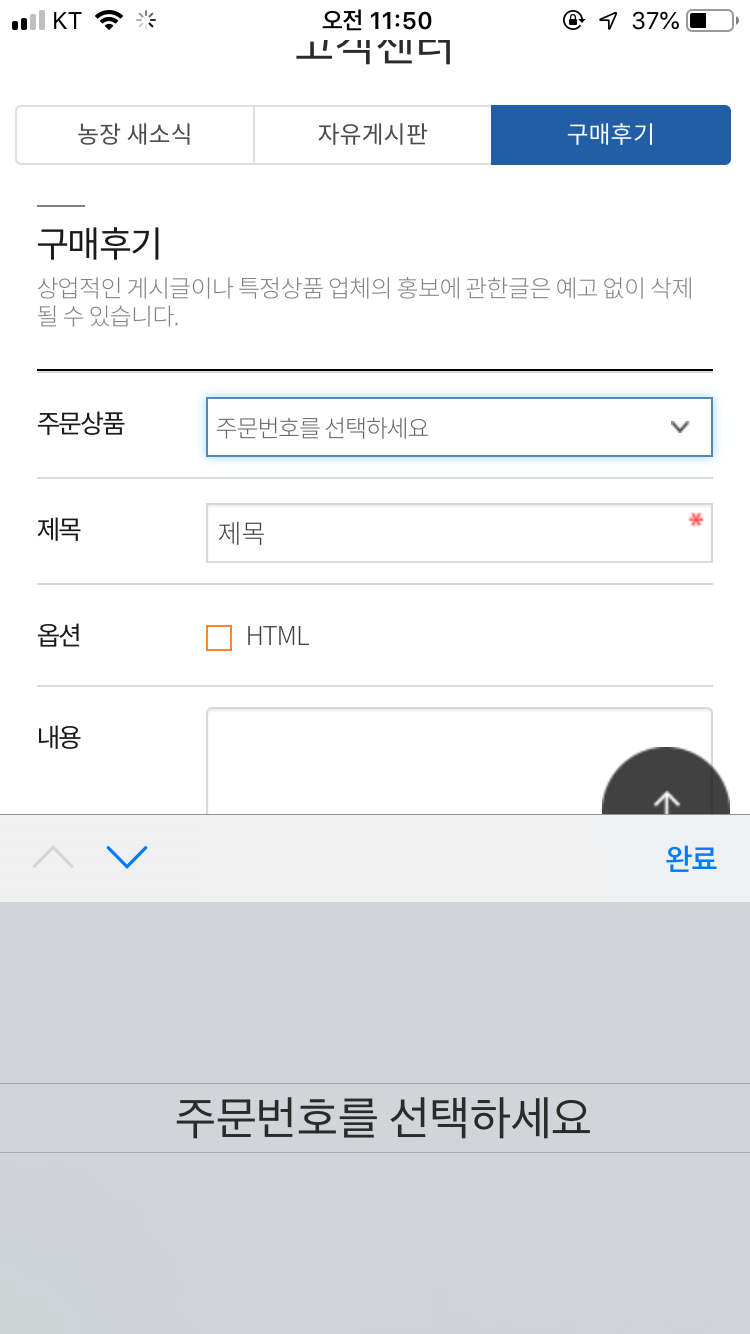Select the 구매후기 tab
The height and width of the screenshot is (1334, 750).
610,134
